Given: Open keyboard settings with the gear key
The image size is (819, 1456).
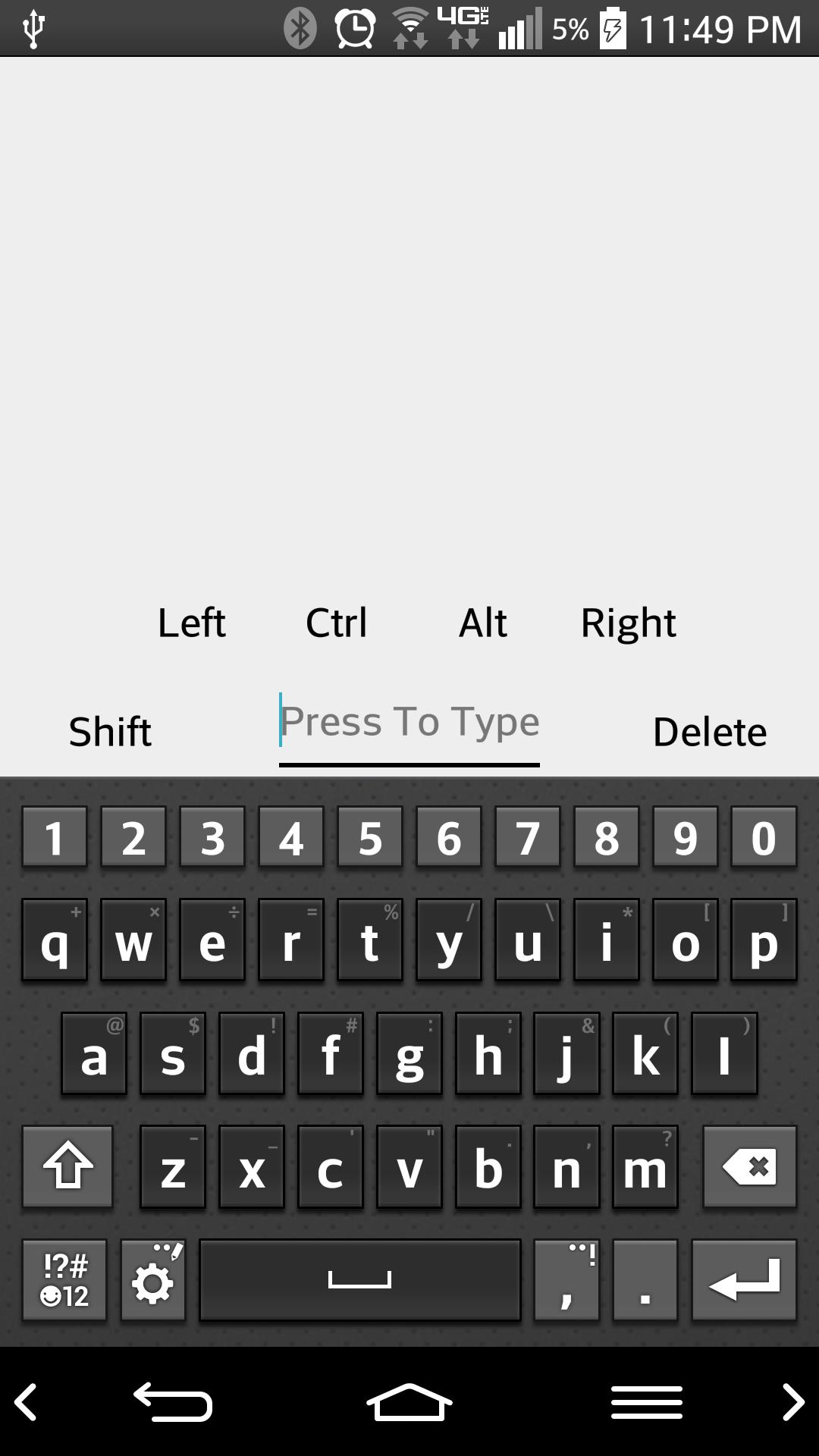Looking at the screenshot, I should pyautogui.click(x=153, y=1281).
